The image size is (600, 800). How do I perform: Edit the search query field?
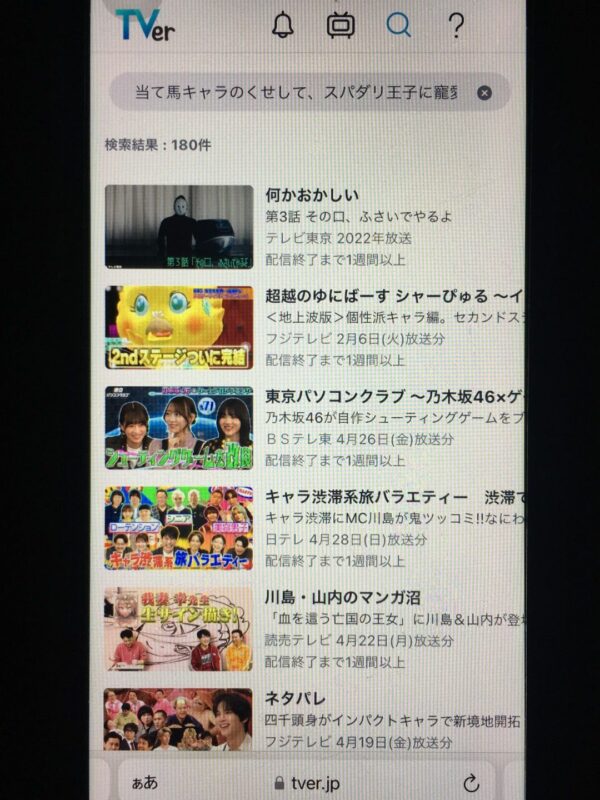[x=295, y=93]
